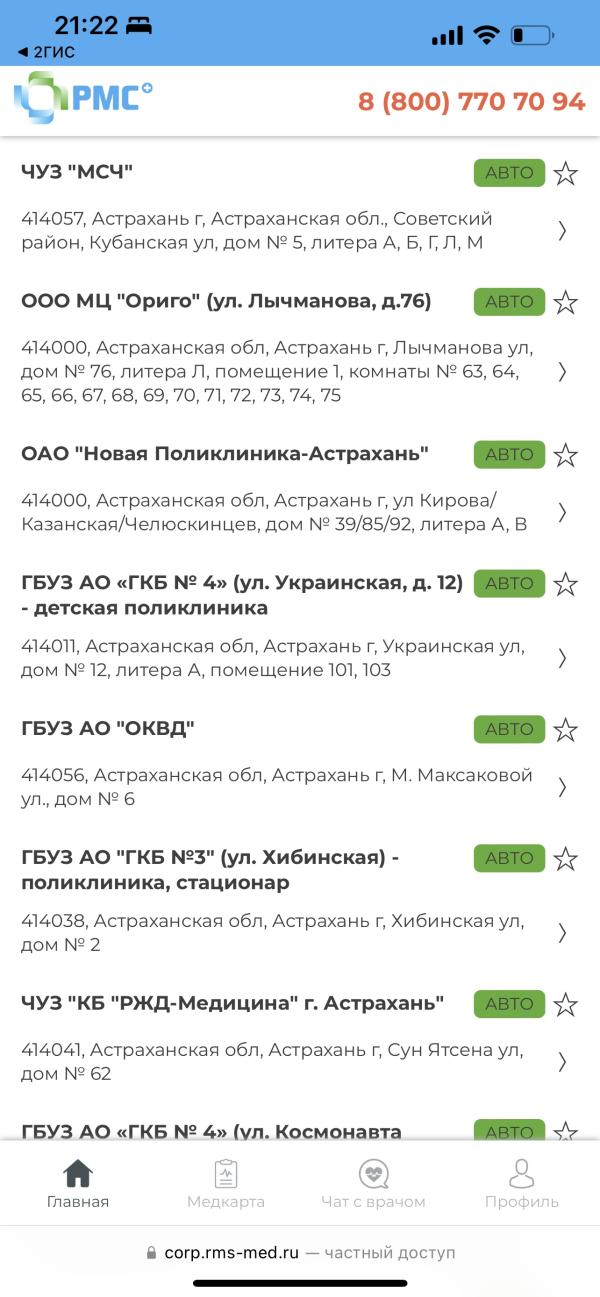Go to the Профиль tab
Screen dimensions: 600x1297
point(521,1184)
